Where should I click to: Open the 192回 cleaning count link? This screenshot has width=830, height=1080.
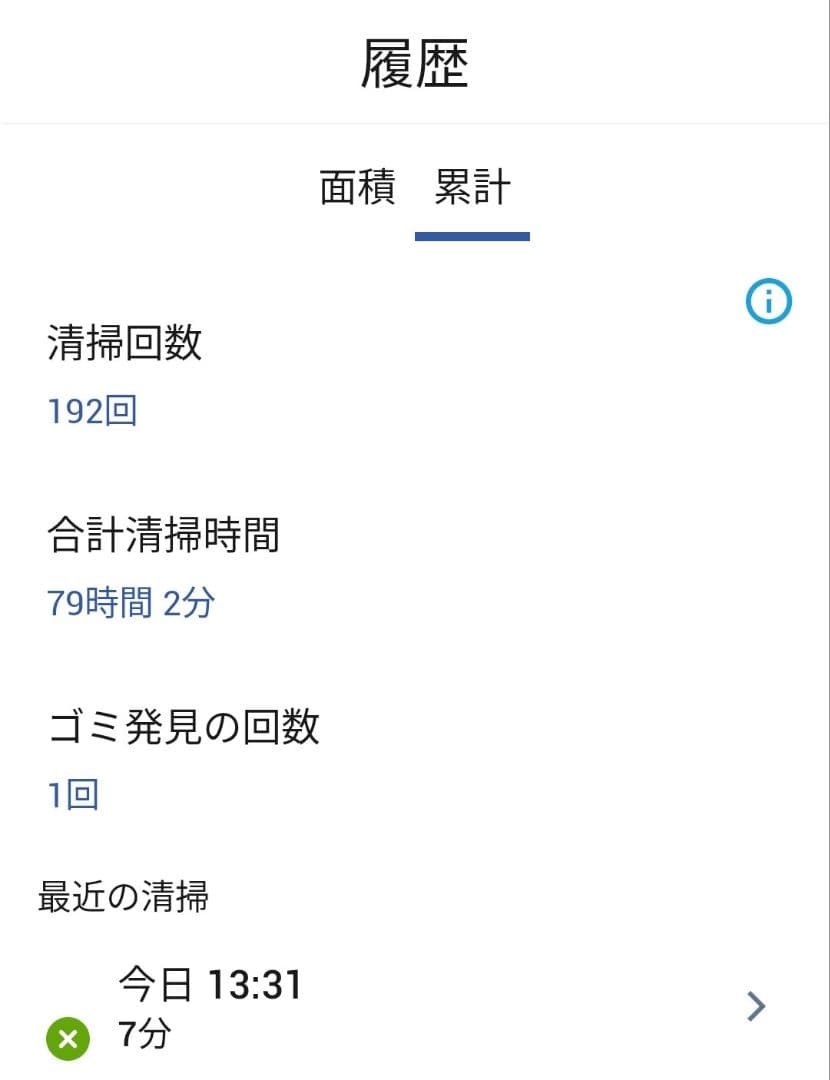coord(91,411)
